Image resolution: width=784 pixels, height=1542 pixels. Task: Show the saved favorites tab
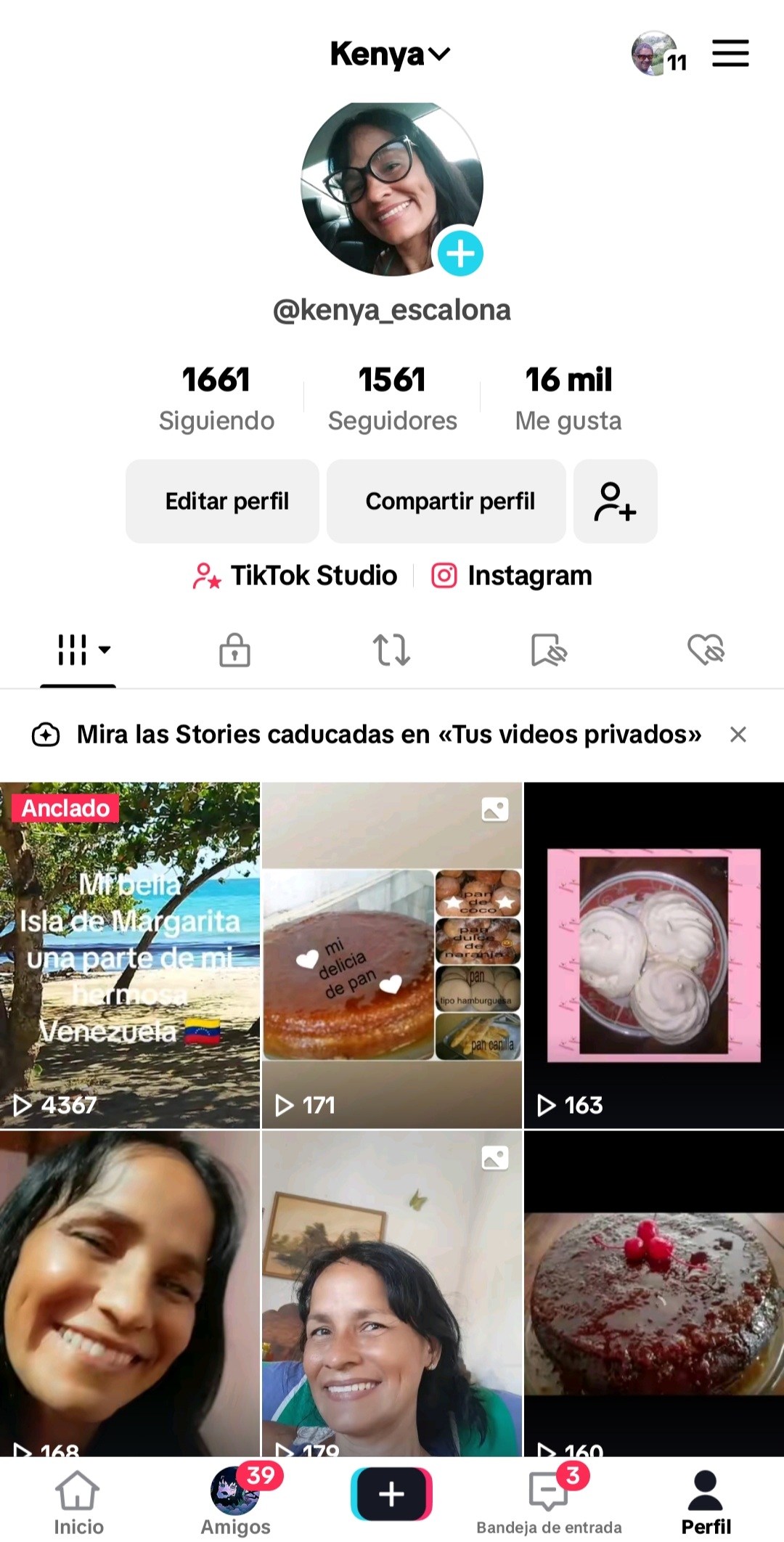pyautogui.click(x=549, y=650)
